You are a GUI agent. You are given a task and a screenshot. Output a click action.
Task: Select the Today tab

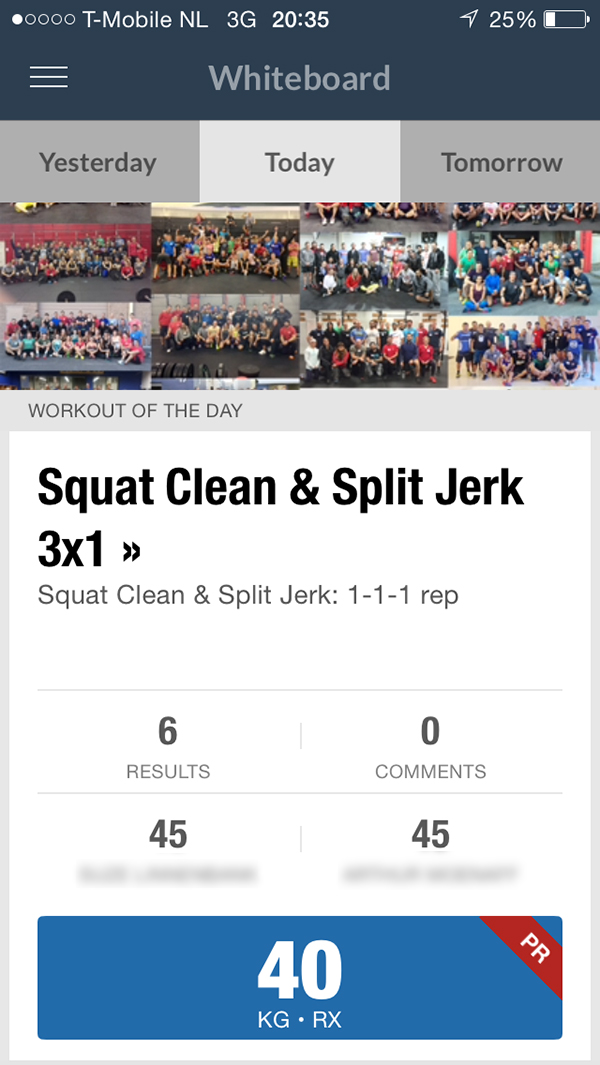pyautogui.click(x=299, y=162)
